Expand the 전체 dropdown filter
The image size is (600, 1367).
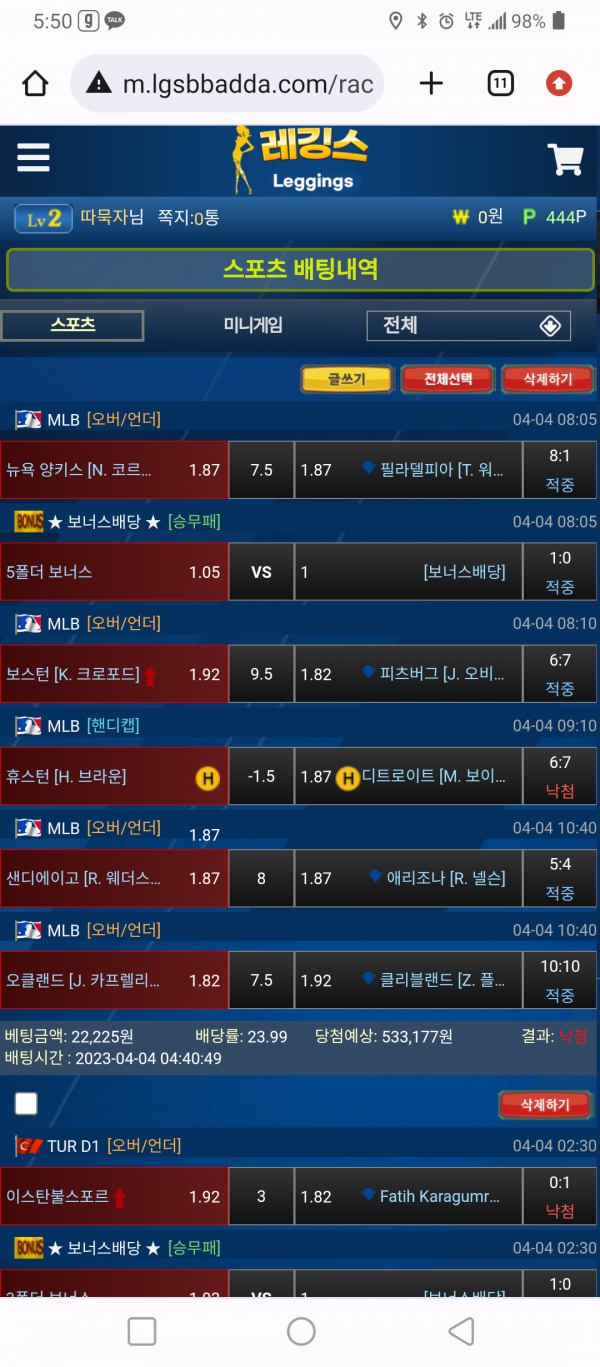pos(469,326)
